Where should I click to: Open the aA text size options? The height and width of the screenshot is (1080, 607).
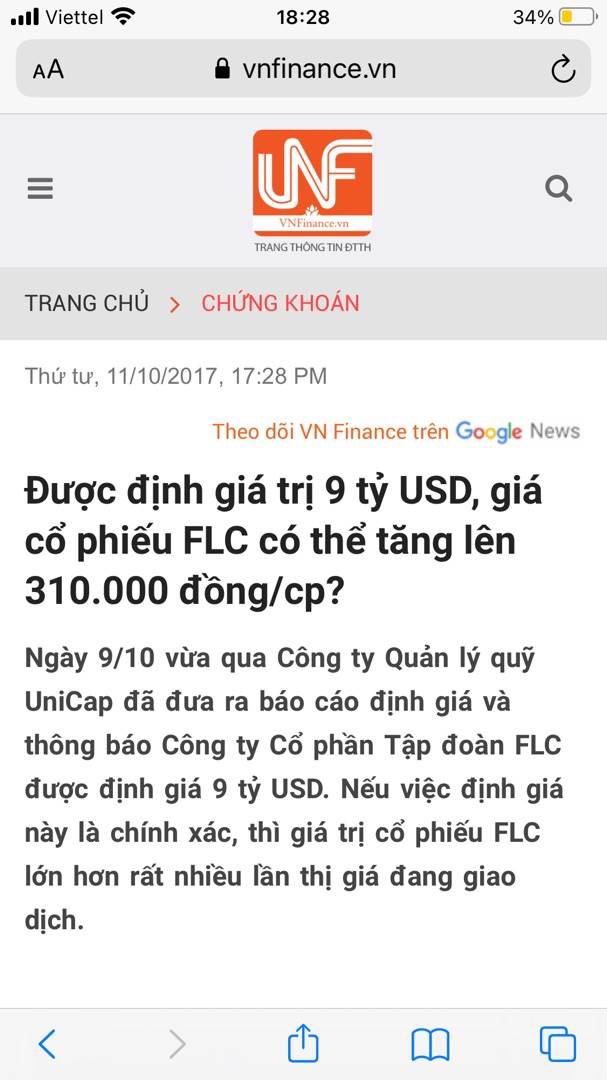click(48, 69)
